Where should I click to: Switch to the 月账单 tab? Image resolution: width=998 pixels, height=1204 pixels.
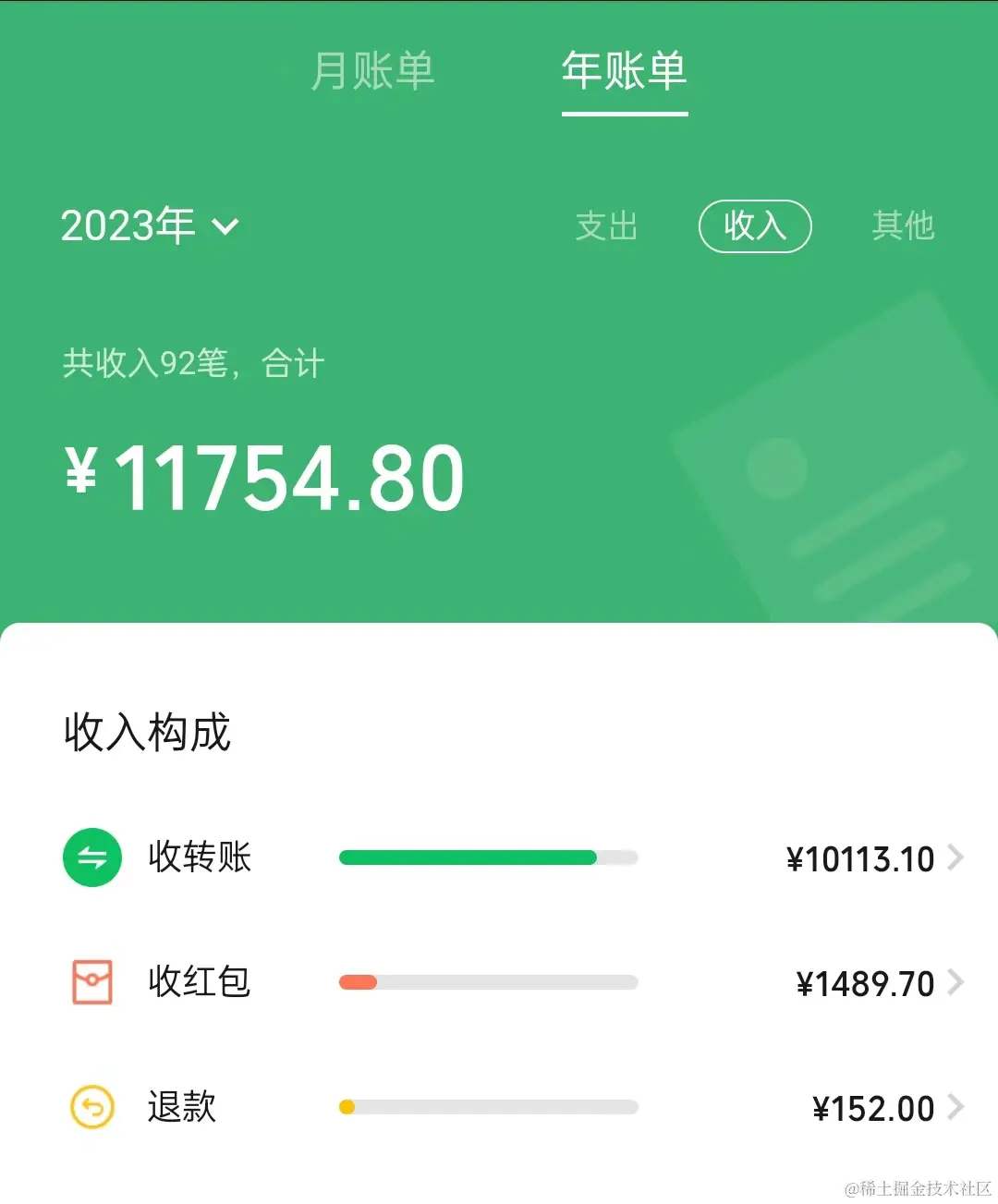373,72
